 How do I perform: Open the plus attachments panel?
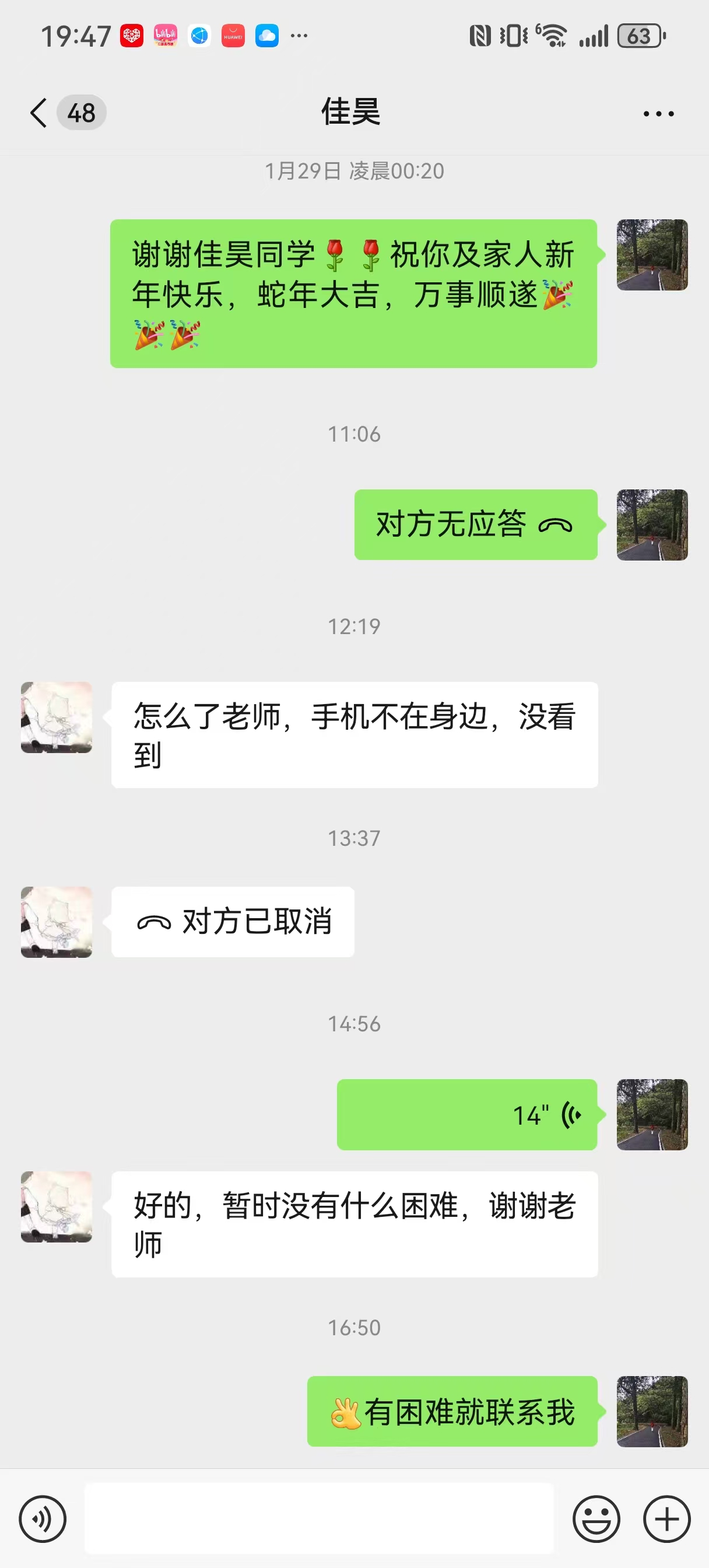[x=666, y=1518]
